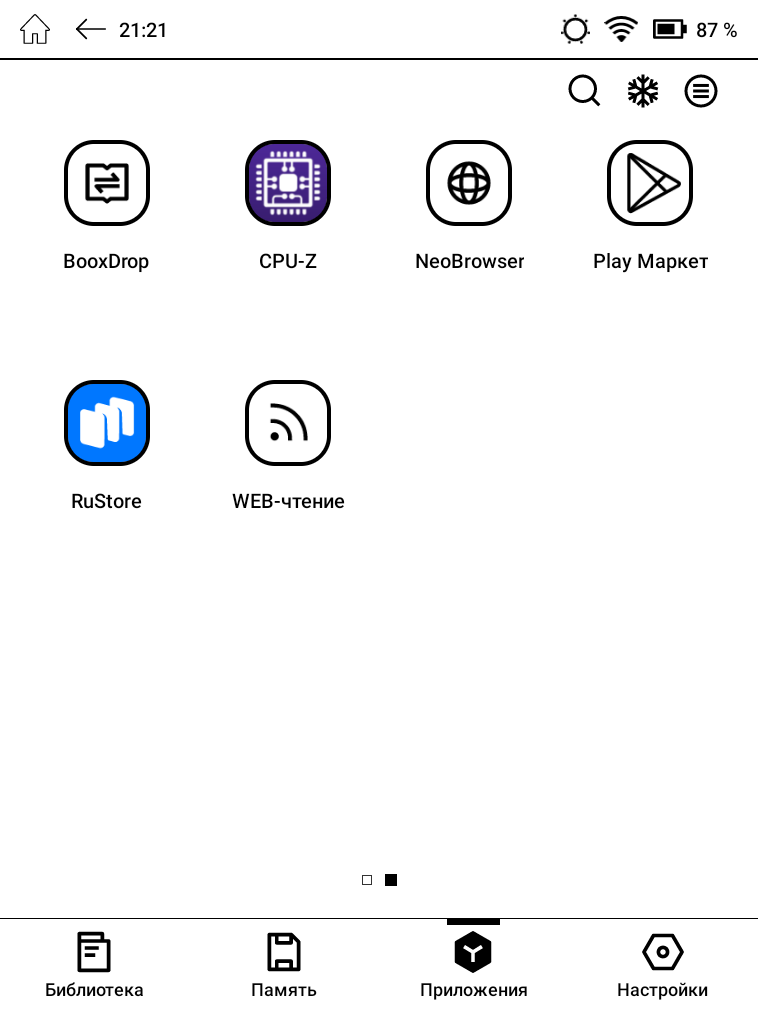The height and width of the screenshot is (1024, 758).
Task: Launch RuStore app
Action: point(106,423)
